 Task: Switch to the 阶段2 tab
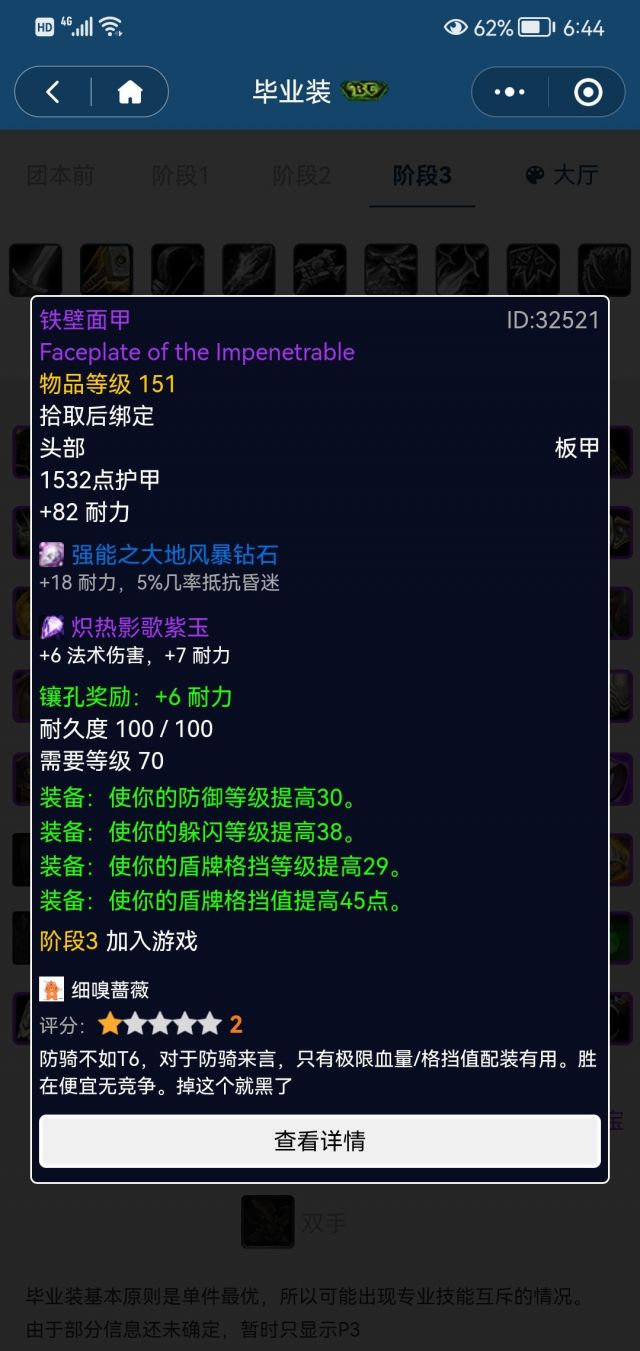pos(301,176)
